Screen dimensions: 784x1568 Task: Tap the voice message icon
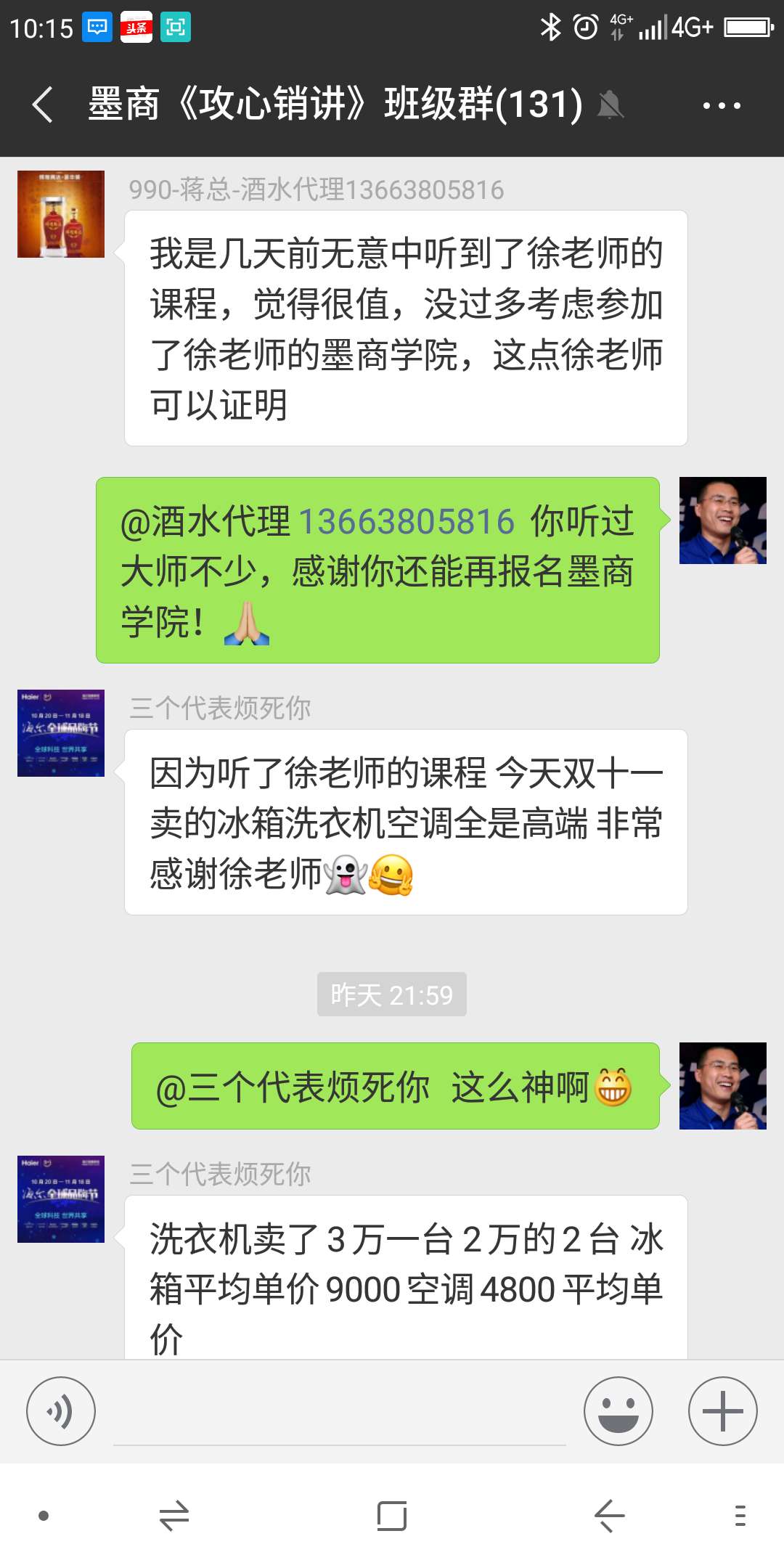[x=61, y=1410]
